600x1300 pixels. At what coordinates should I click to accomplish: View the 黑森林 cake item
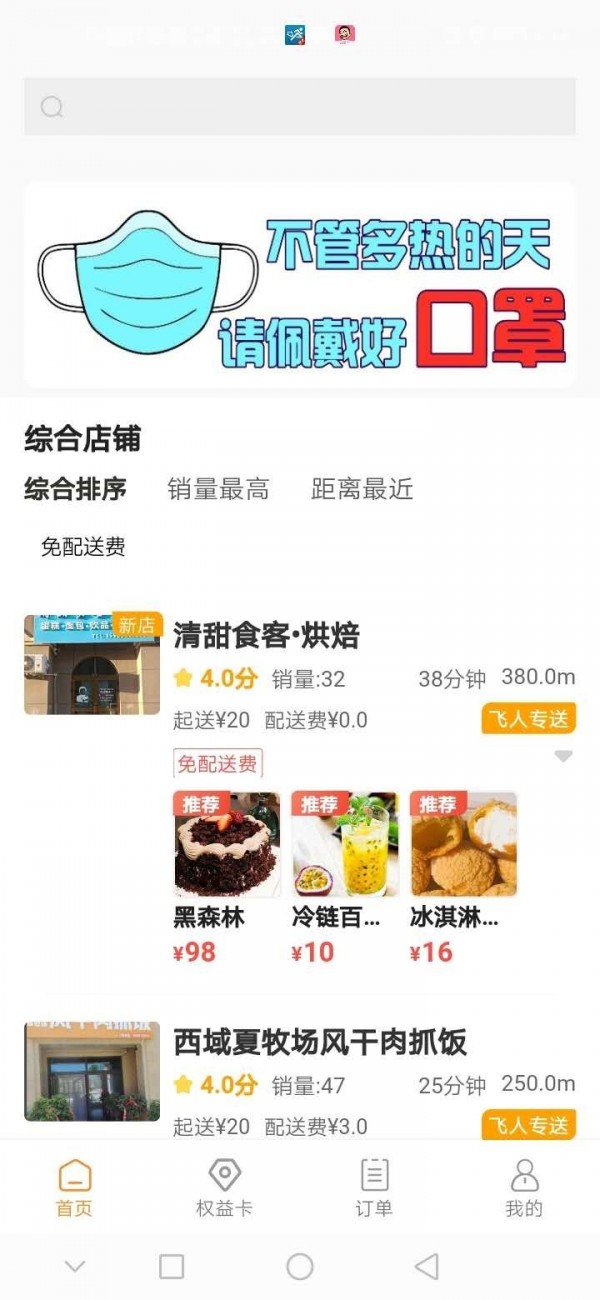tap(227, 845)
